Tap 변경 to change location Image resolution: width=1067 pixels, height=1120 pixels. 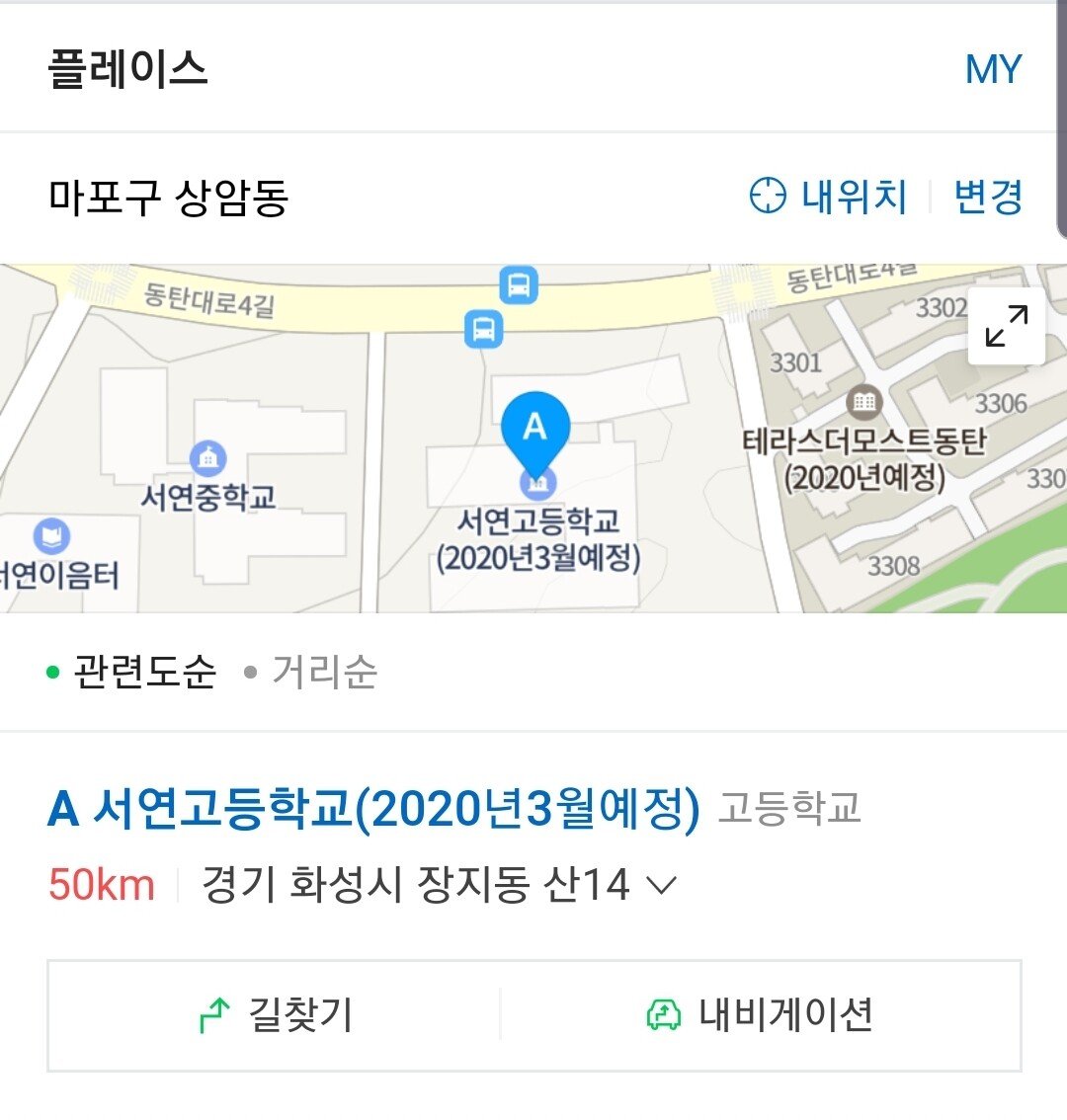(x=987, y=197)
